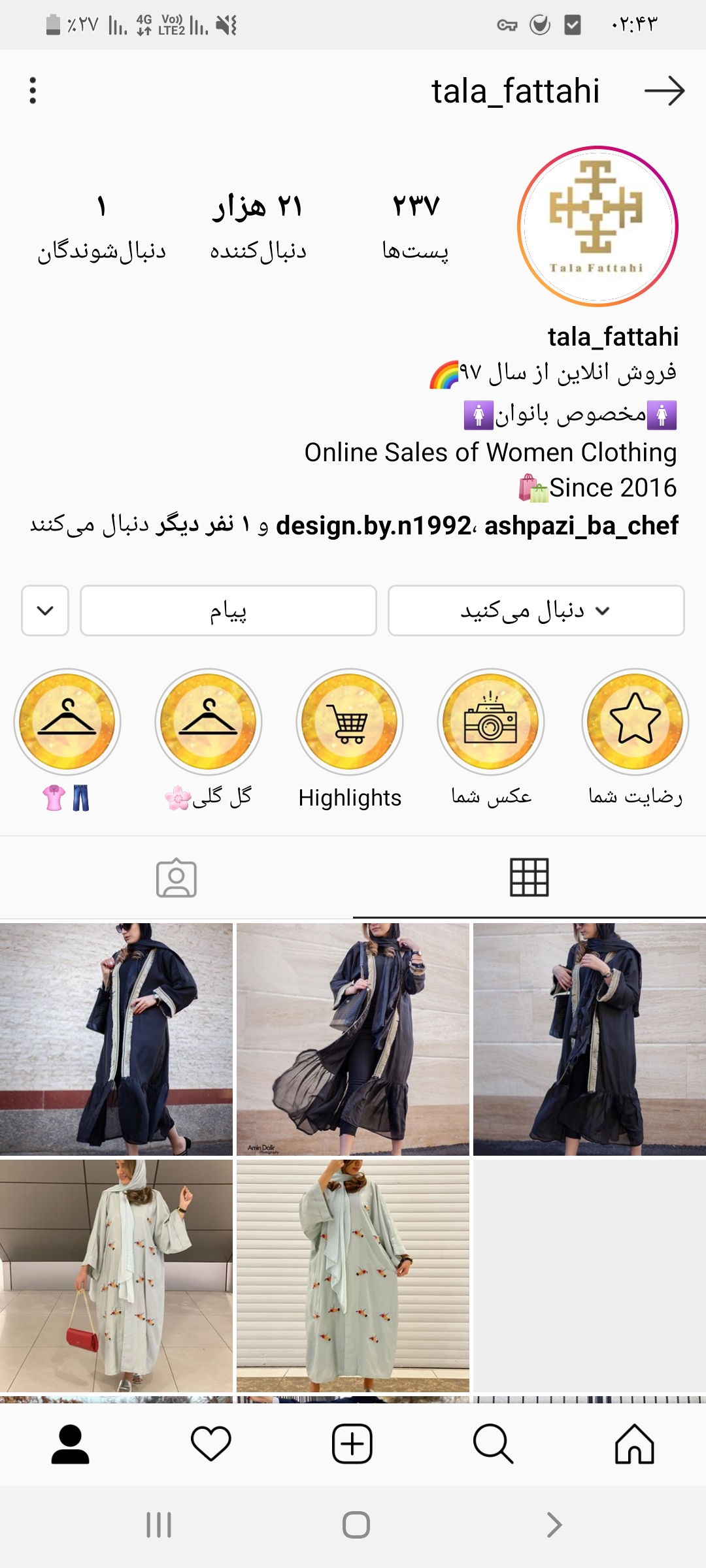Go to the Home feed tab

tap(634, 1443)
